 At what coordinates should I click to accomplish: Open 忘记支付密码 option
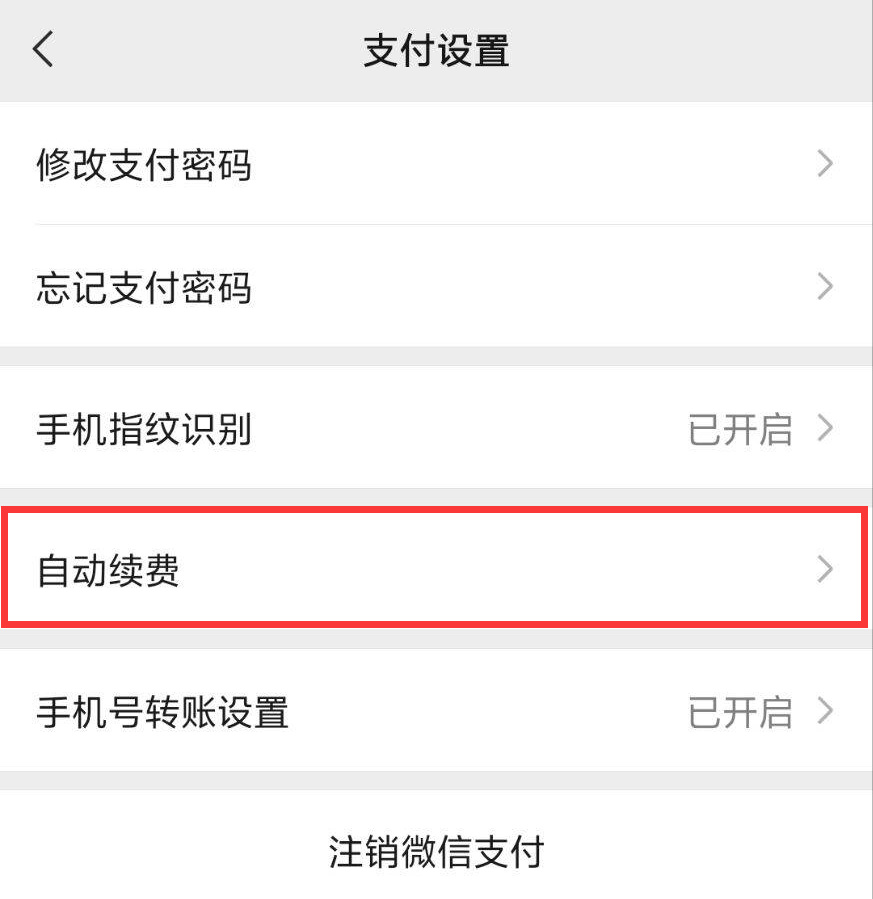click(436, 288)
